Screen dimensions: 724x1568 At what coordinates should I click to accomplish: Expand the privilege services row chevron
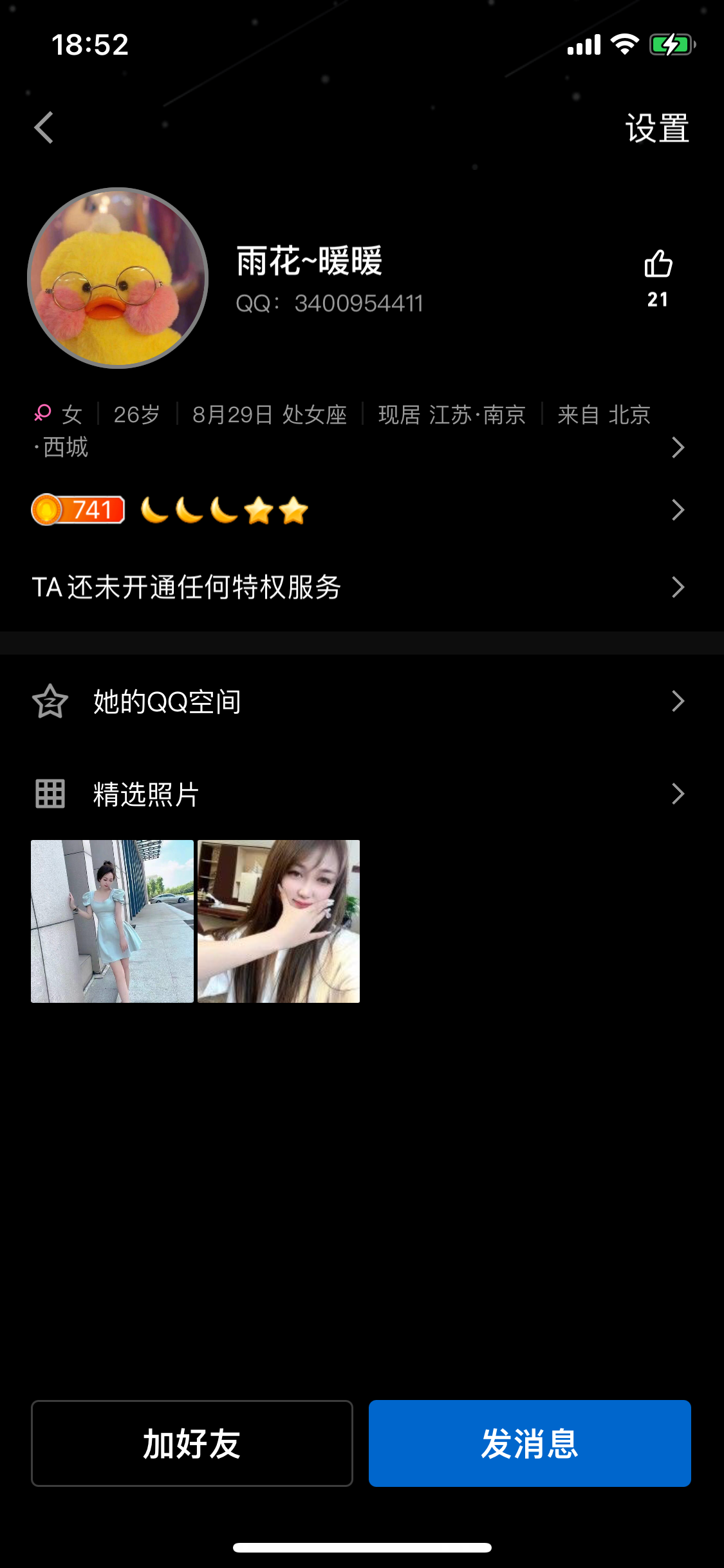pyautogui.click(x=677, y=587)
